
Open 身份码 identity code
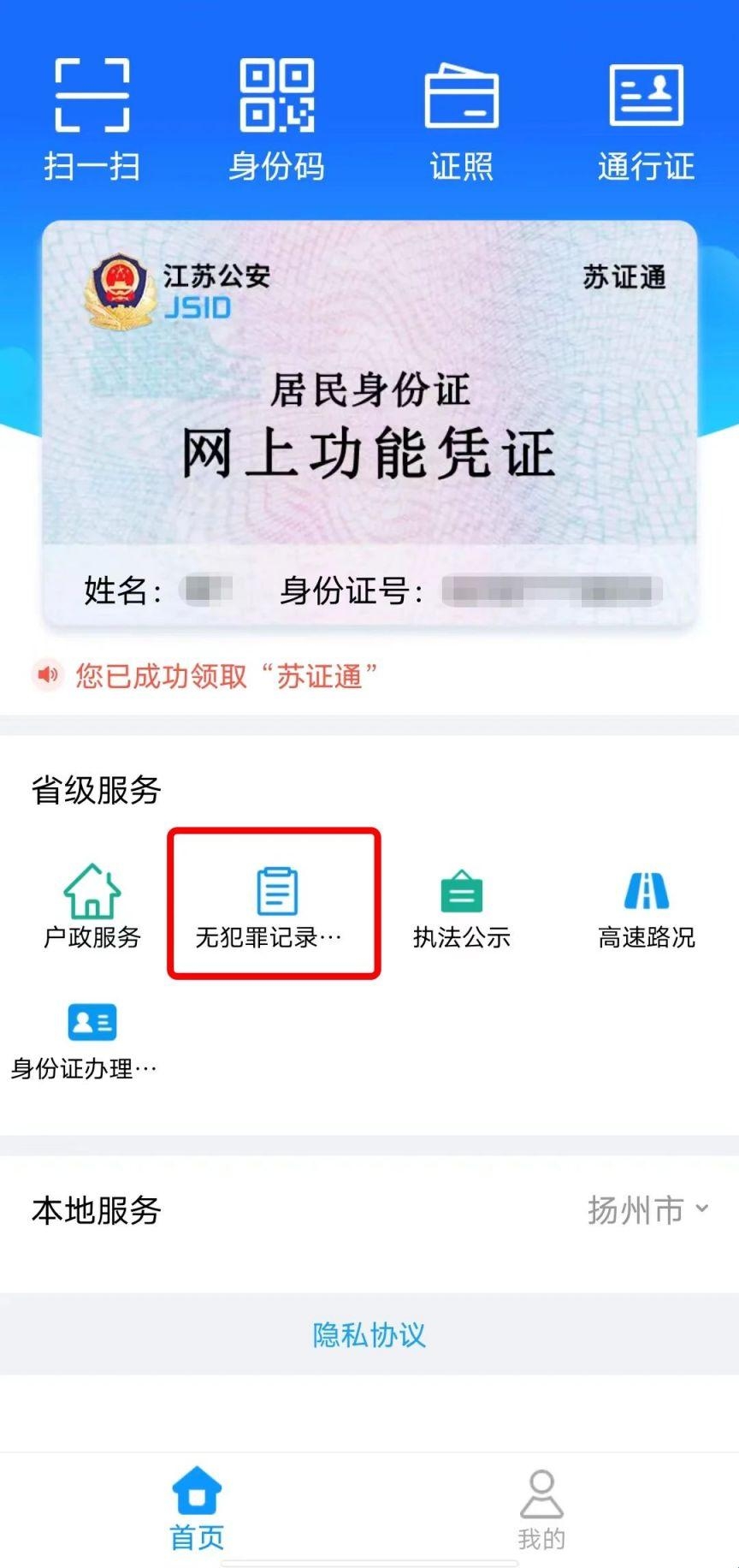276,120
